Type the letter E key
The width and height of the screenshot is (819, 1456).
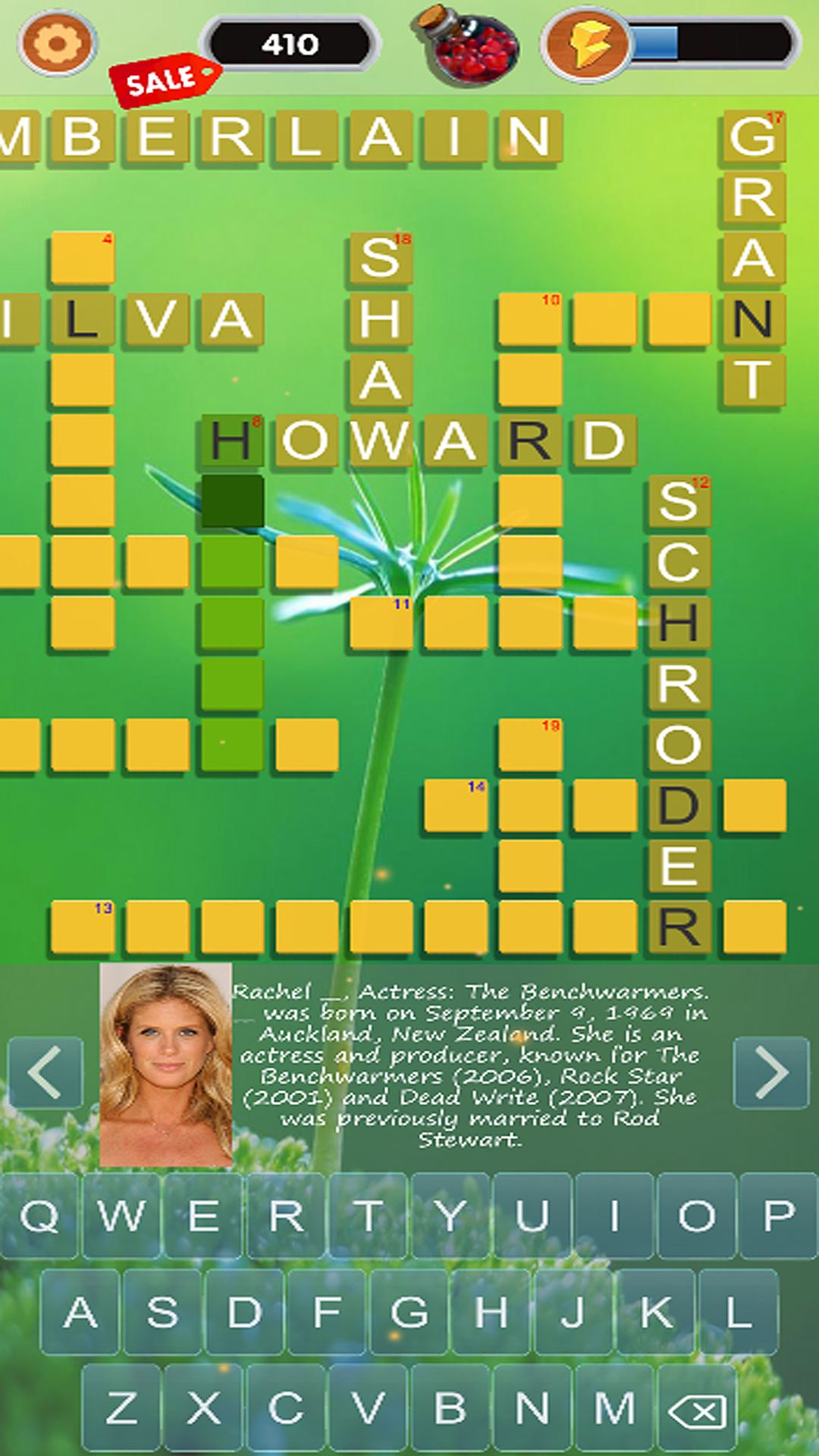coord(203,1216)
